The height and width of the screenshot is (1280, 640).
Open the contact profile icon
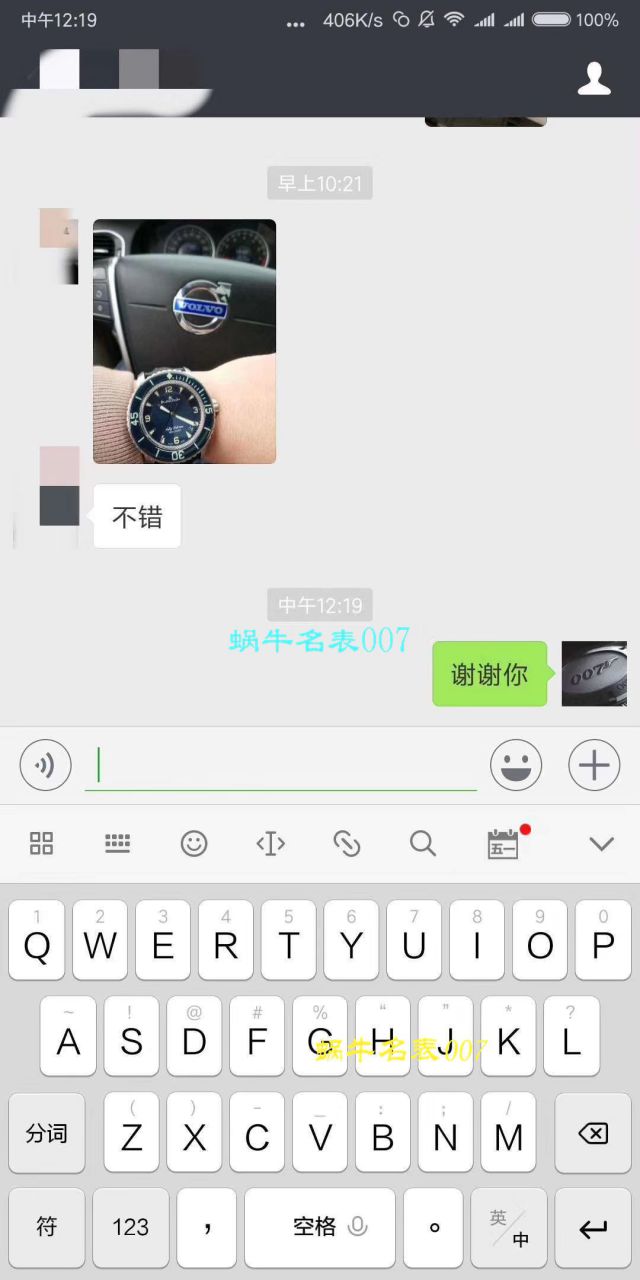click(594, 78)
